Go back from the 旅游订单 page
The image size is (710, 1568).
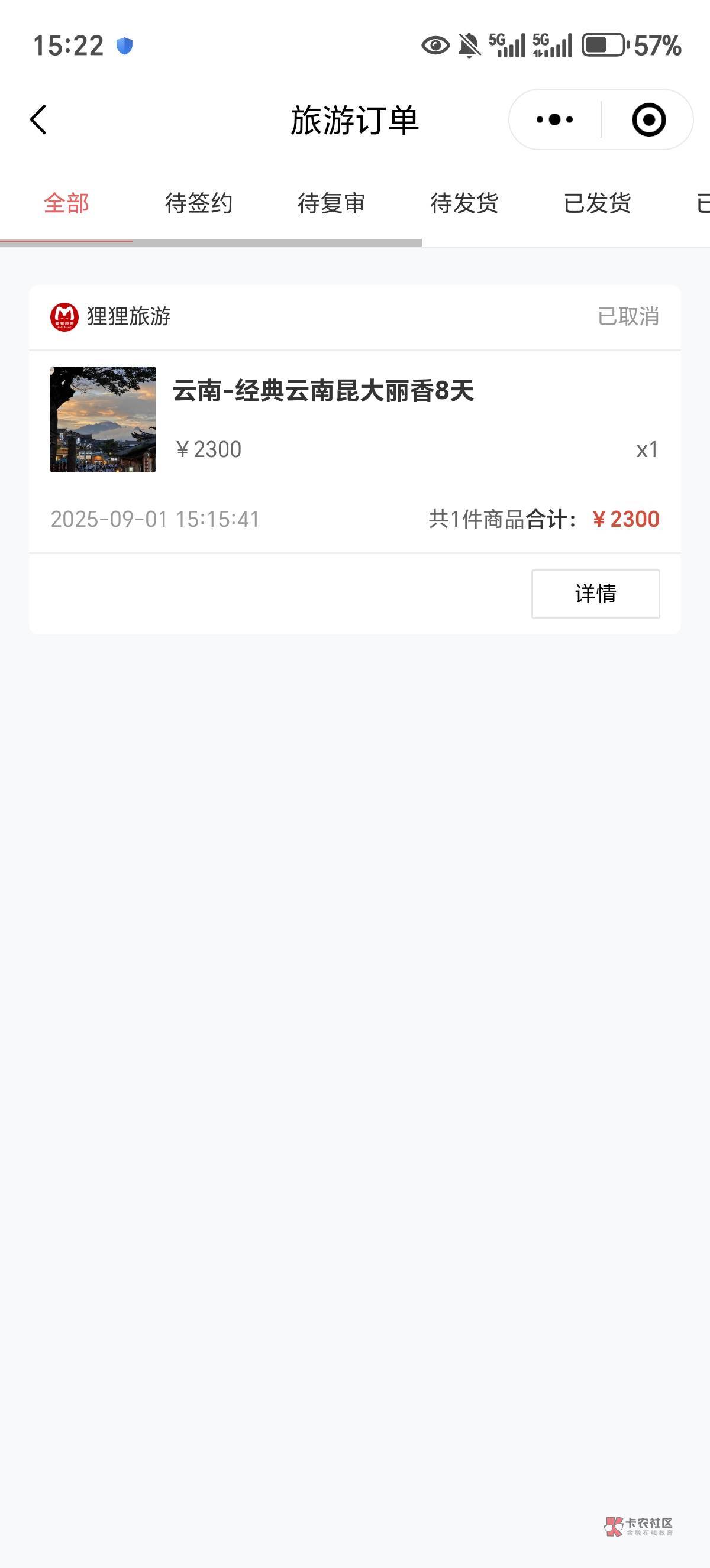click(x=38, y=119)
